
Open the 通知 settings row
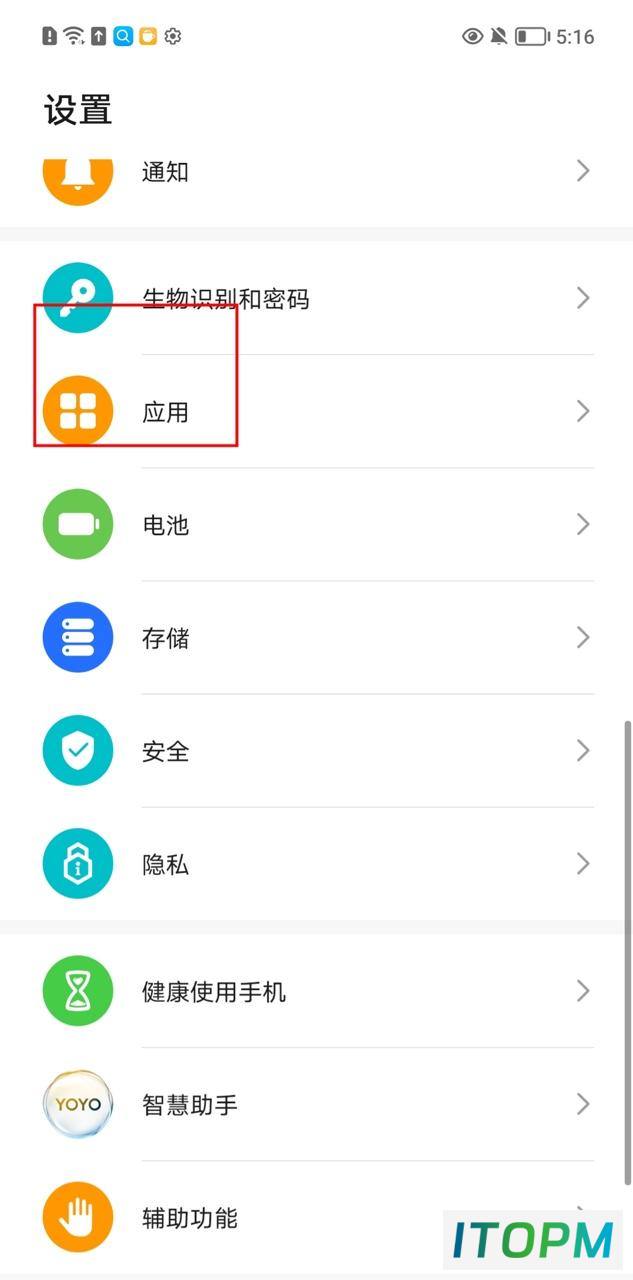(x=316, y=171)
